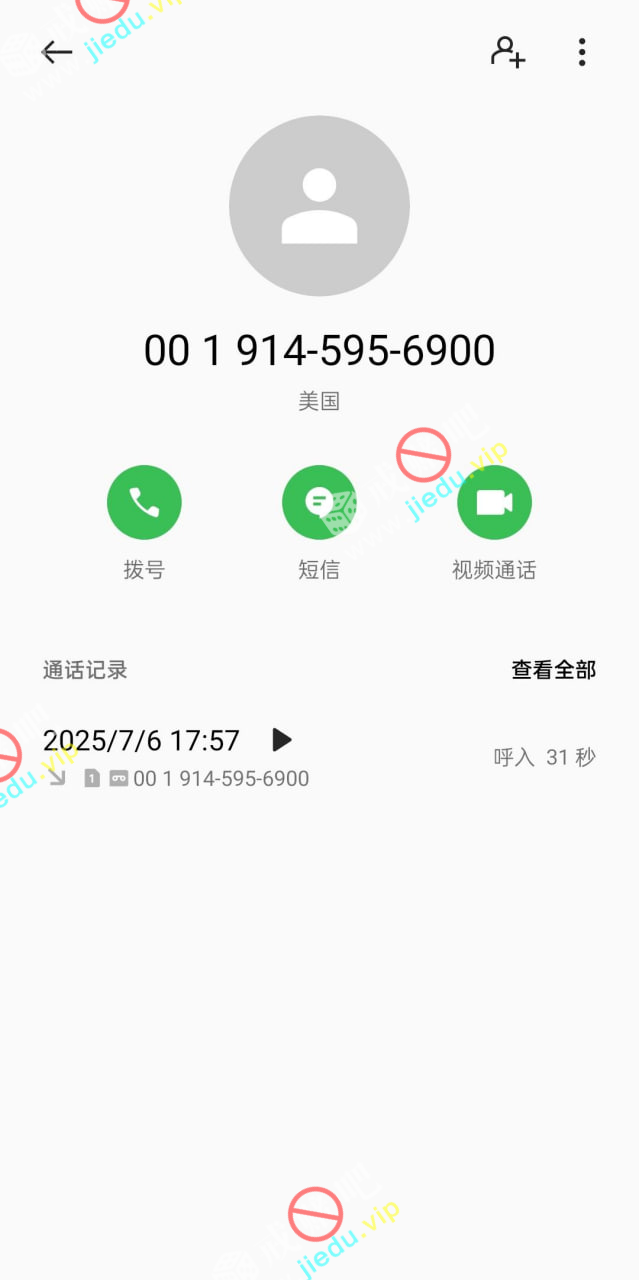View all call records via 查看全部
639x1280 pixels.
pos(553,670)
